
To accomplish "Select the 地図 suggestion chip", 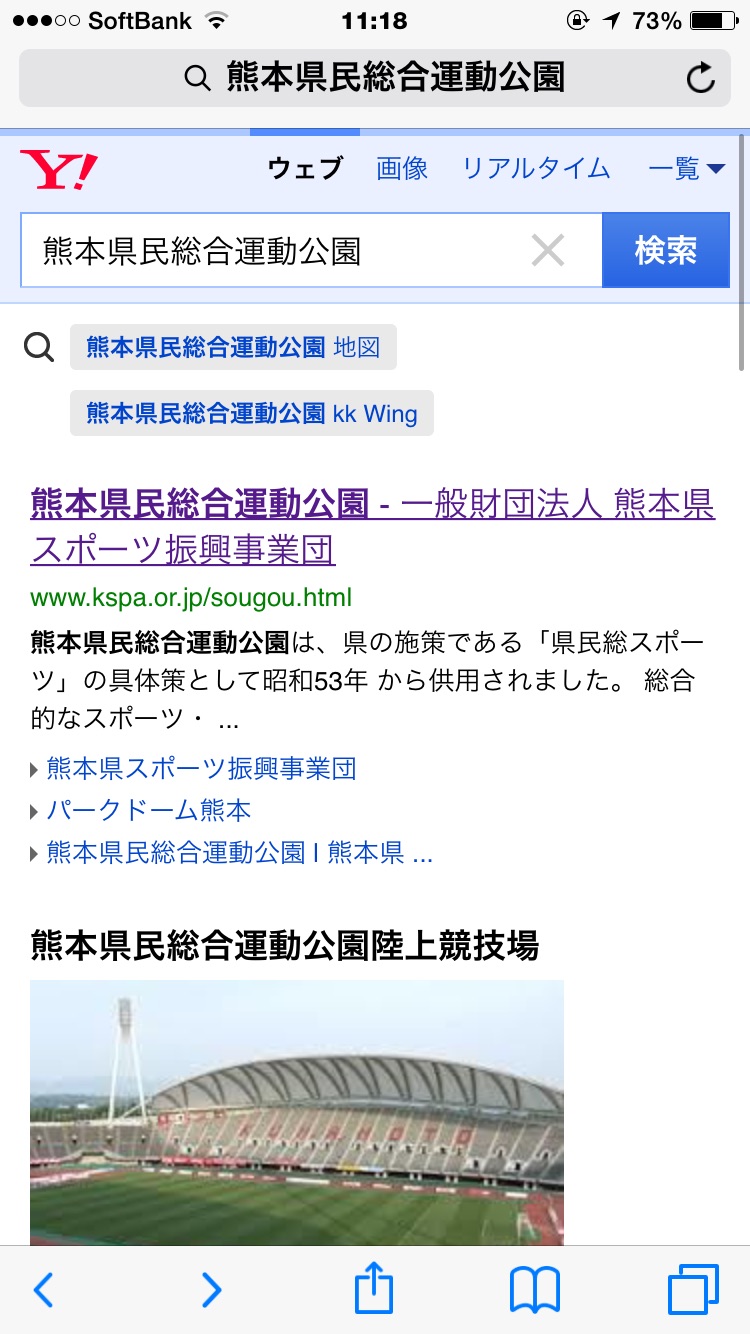I will [233, 347].
